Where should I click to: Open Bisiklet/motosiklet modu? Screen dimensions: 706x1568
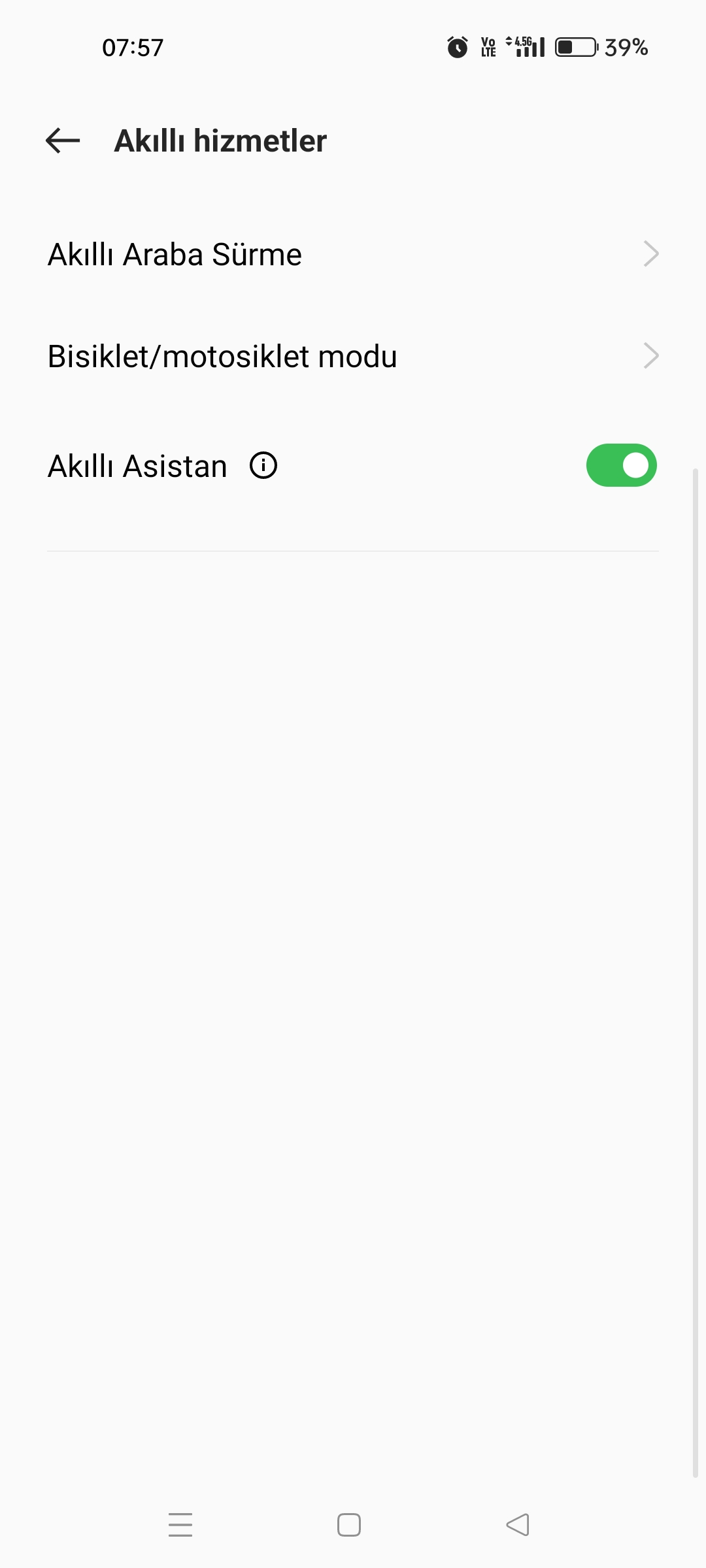coord(353,356)
